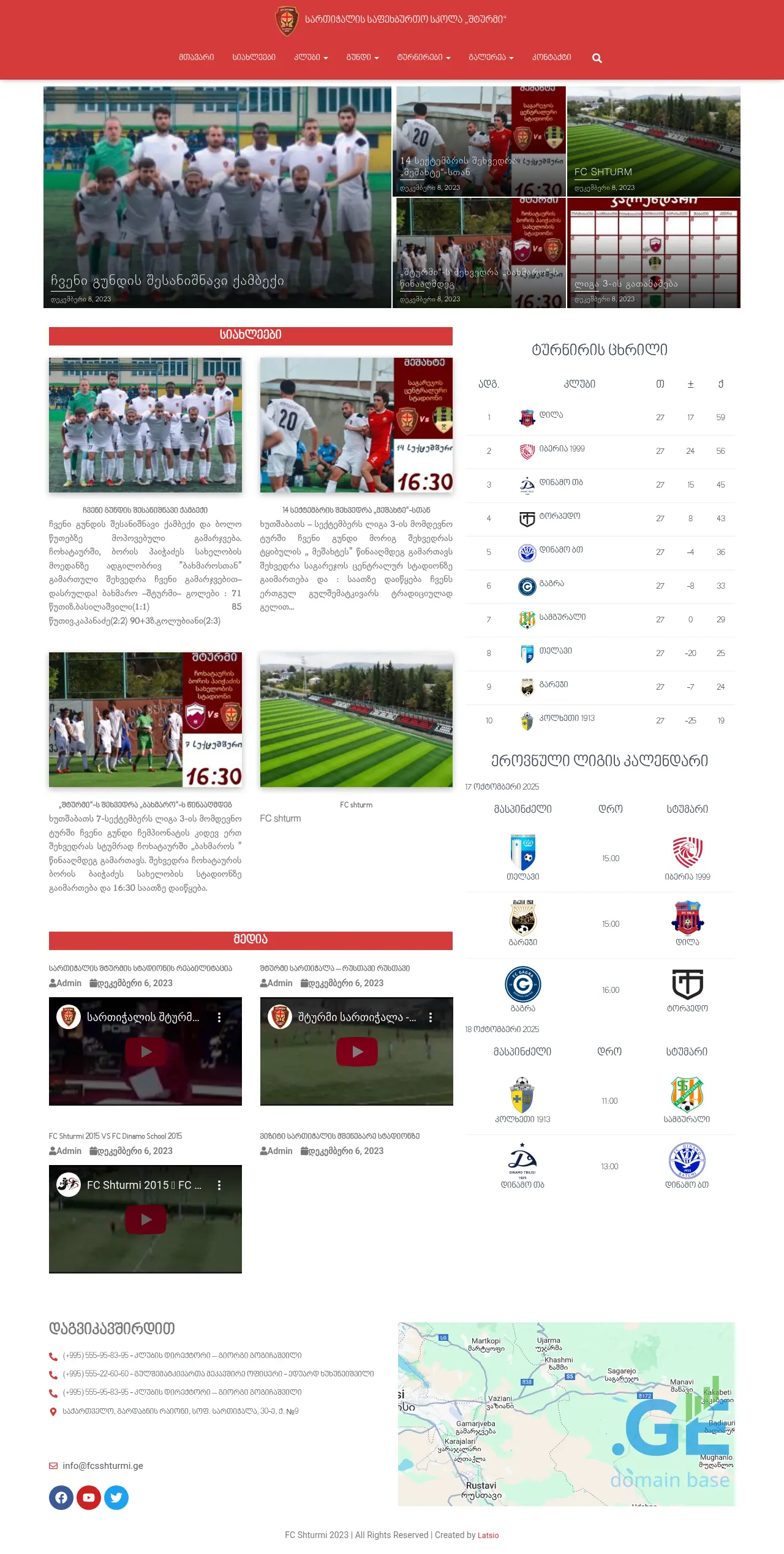Image resolution: width=784 pixels, height=1554 pixels.
Task: Open the YouTube social icon
Action: click(x=89, y=1498)
